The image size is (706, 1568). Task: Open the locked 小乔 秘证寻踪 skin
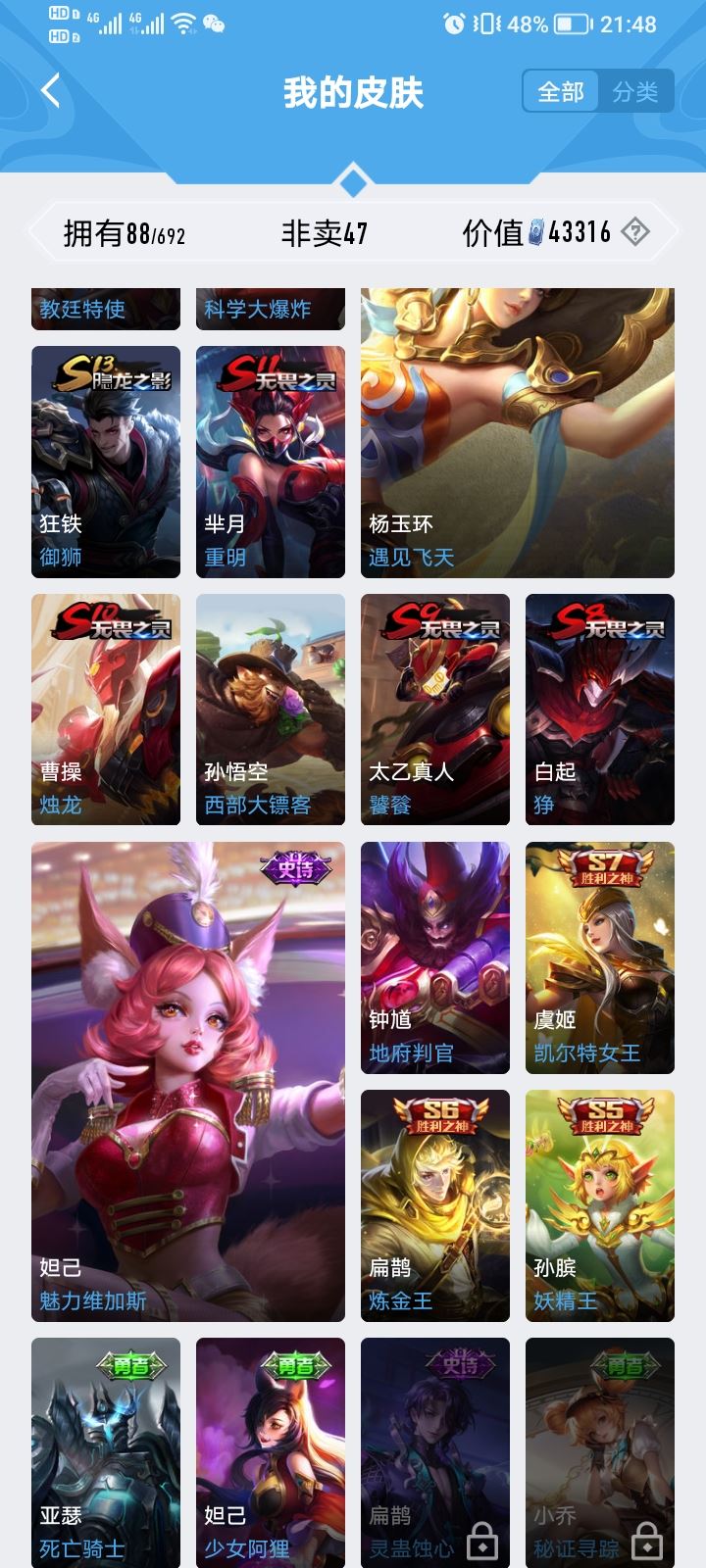600,1450
